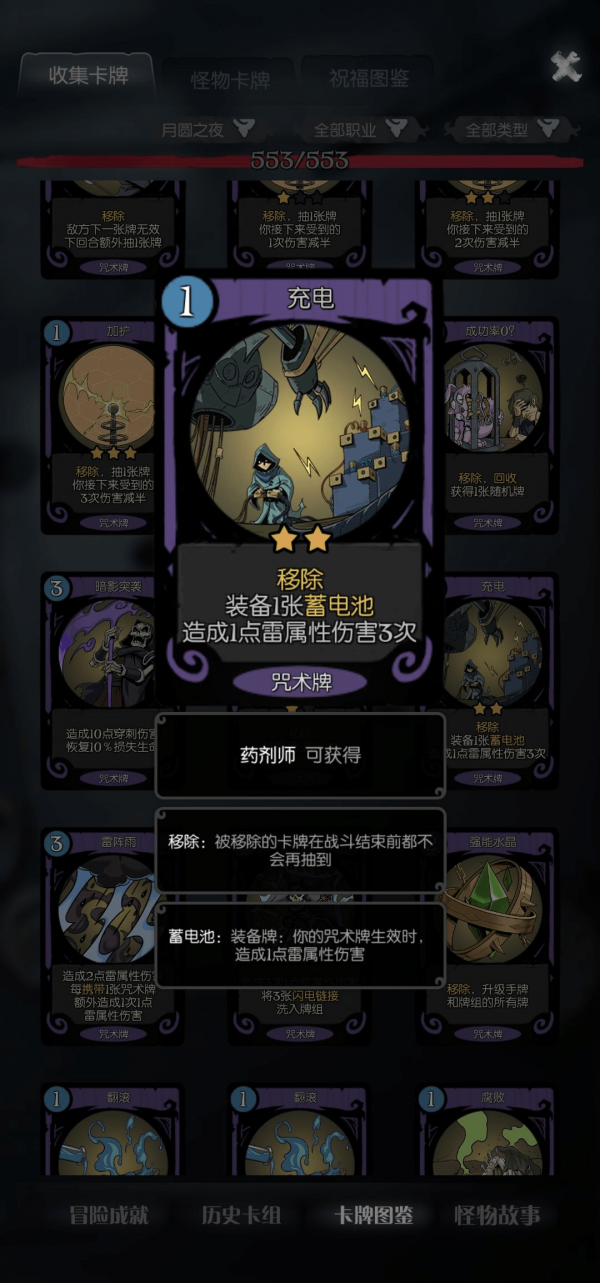Open the 强能水晶 card
Viewport: 600px width, 1283px height.
[492, 935]
